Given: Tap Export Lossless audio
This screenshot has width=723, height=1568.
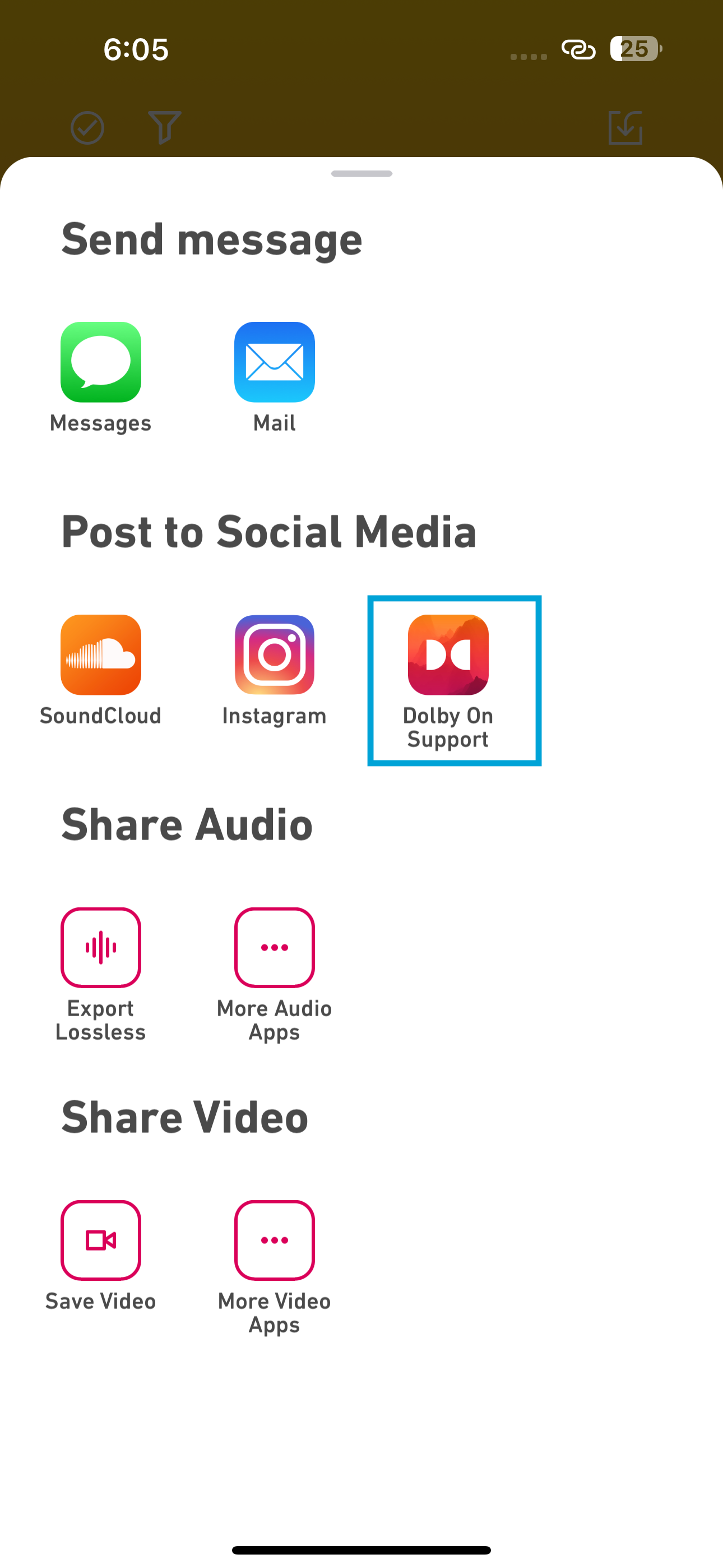Looking at the screenshot, I should tap(100, 948).
